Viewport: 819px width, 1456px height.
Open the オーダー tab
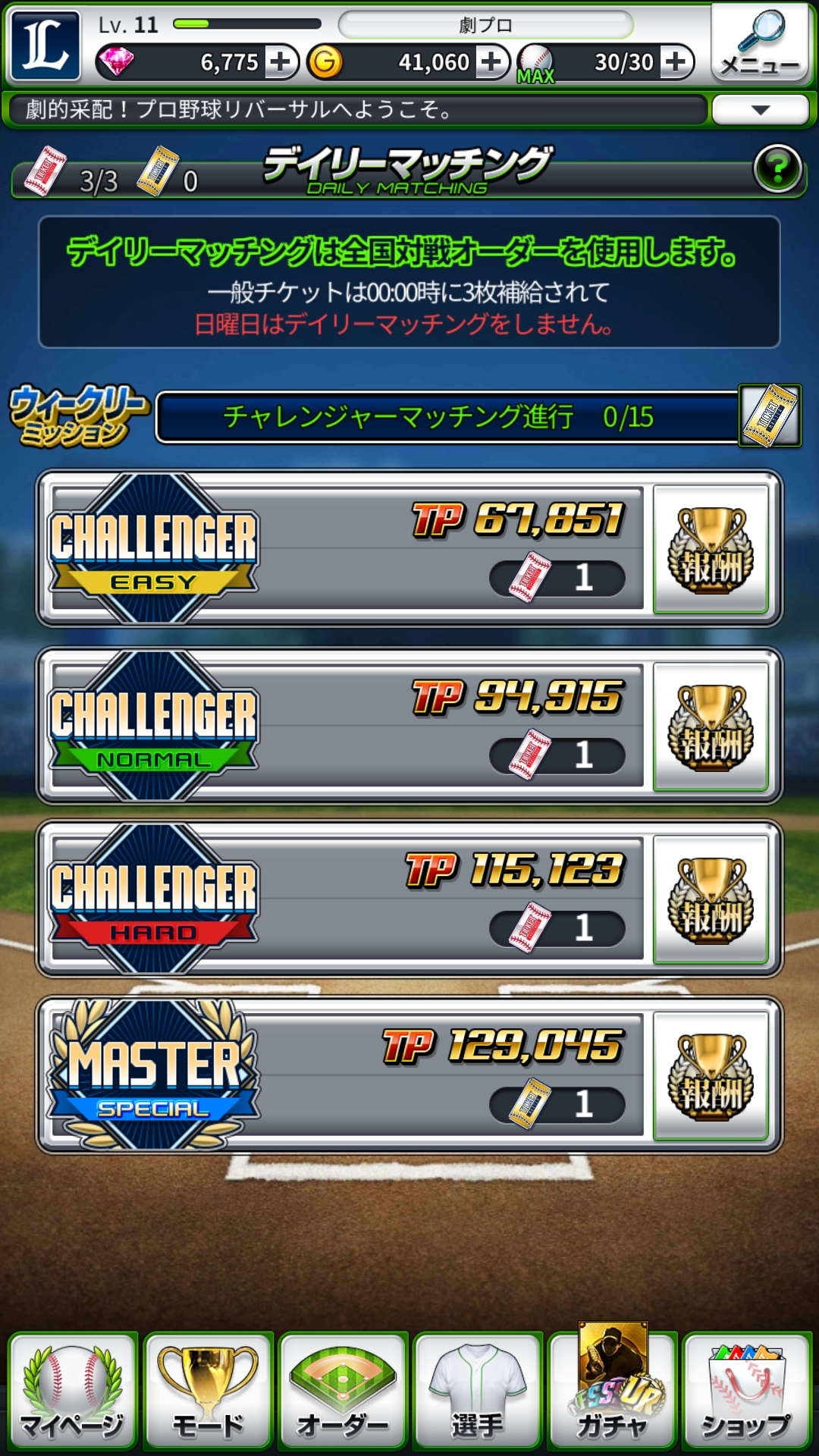pos(343,1392)
